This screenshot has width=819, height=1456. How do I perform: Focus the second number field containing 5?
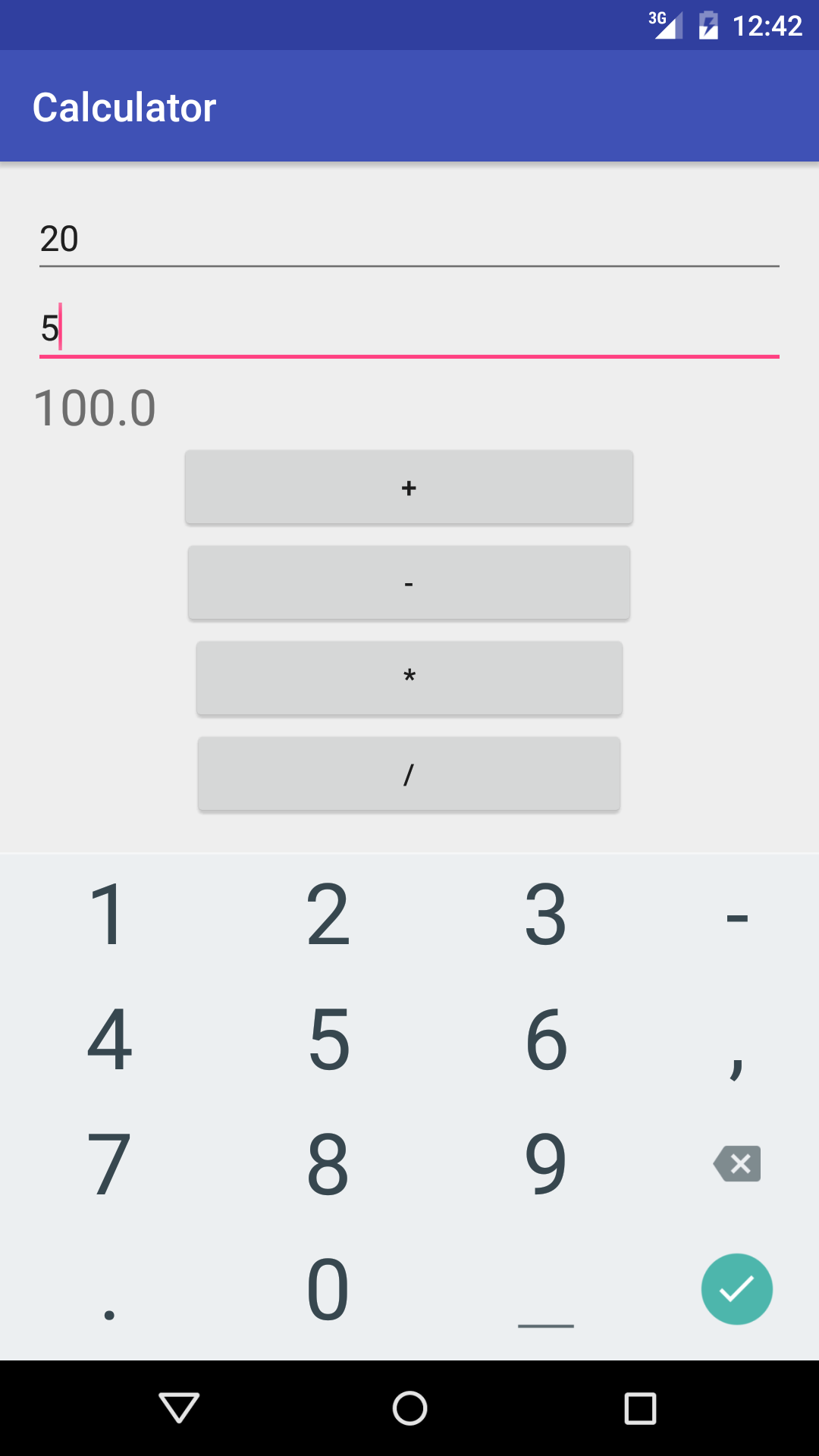[x=409, y=328]
